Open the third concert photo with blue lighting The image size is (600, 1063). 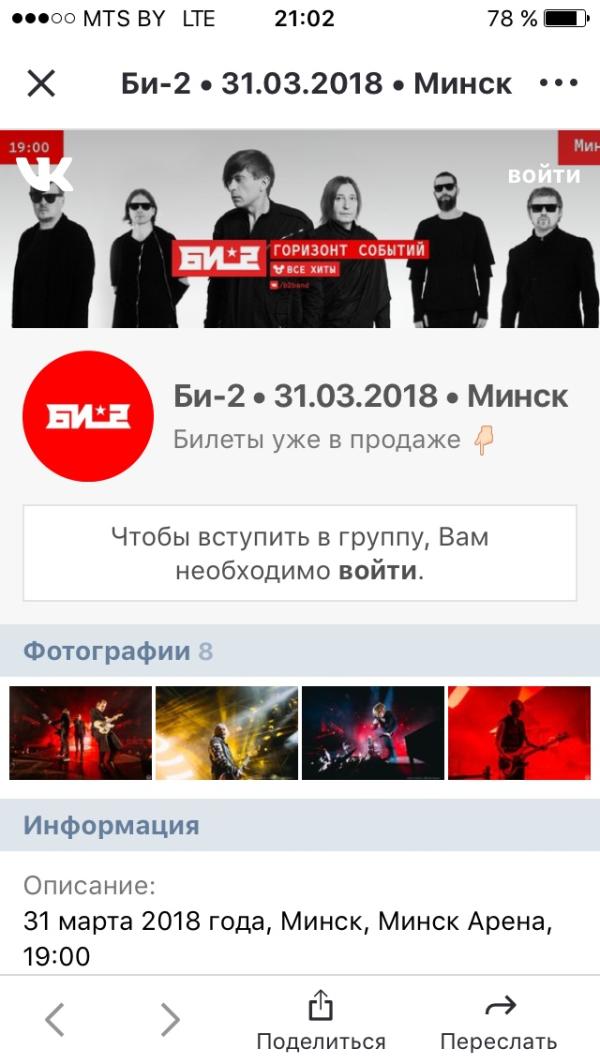(x=373, y=733)
